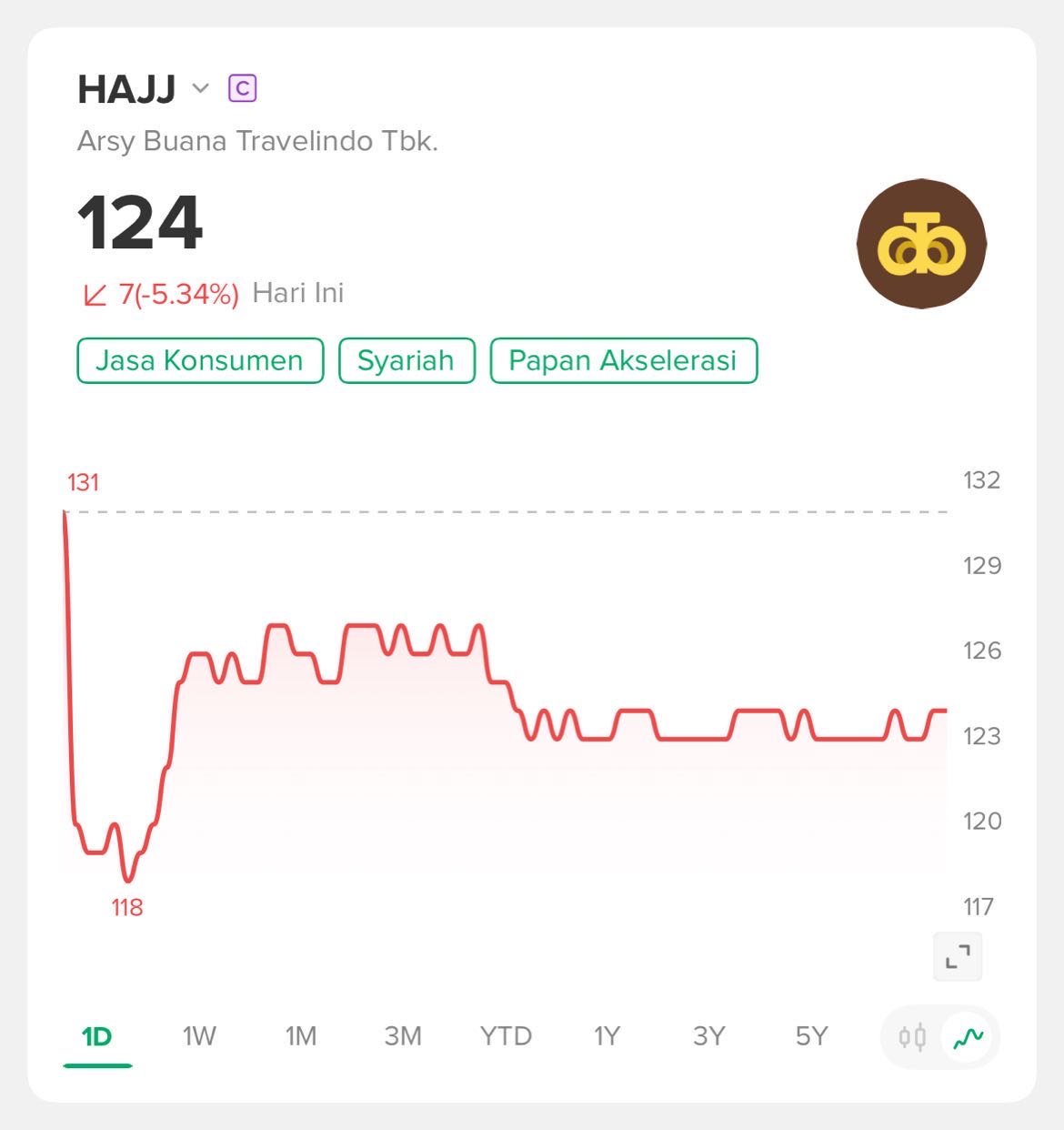Image resolution: width=1064 pixels, height=1130 pixels.
Task: Select the 1D timeframe
Action: 96,1036
